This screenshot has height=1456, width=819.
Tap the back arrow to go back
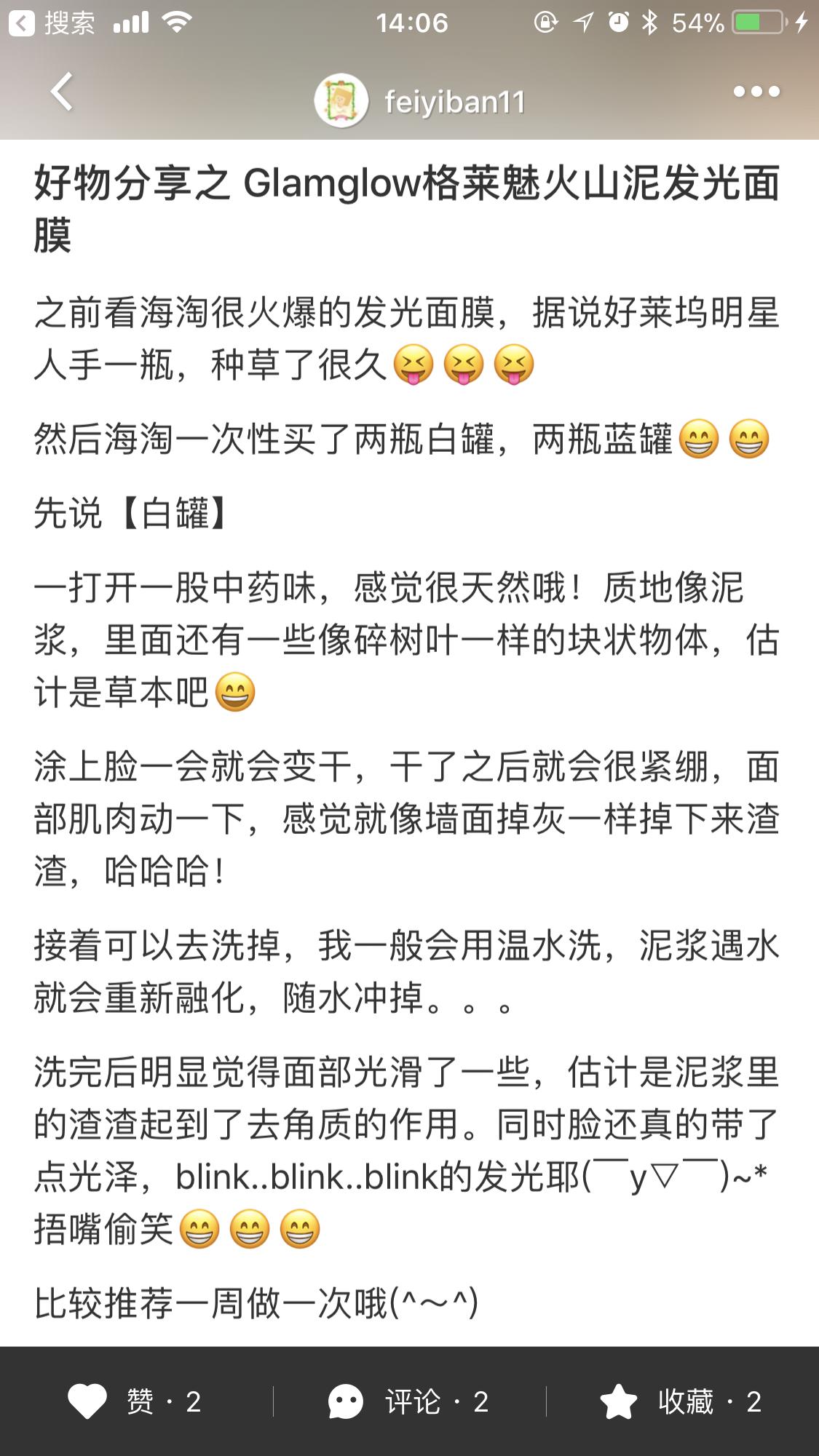click(61, 93)
